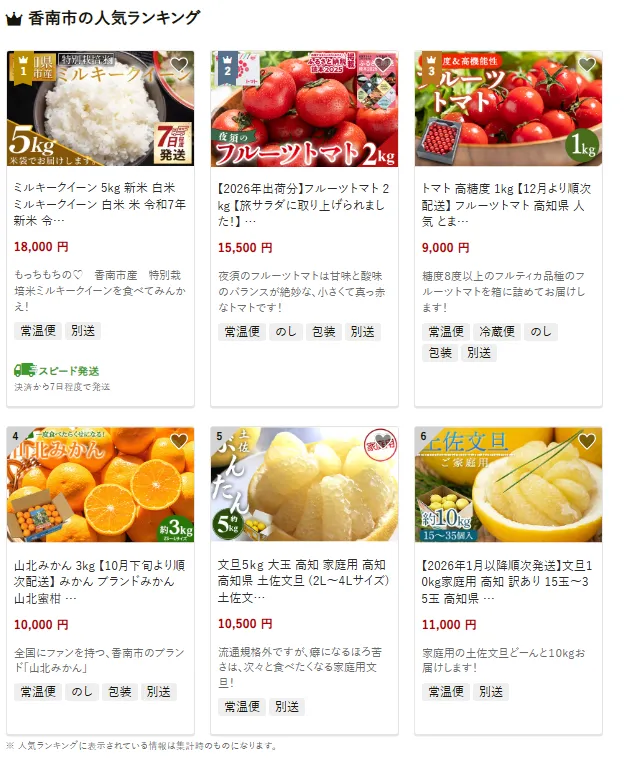The height and width of the screenshot is (763, 628).
Task: Favorite the ミルキークイーン 5kg rice
Action: (x=179, y=65)
